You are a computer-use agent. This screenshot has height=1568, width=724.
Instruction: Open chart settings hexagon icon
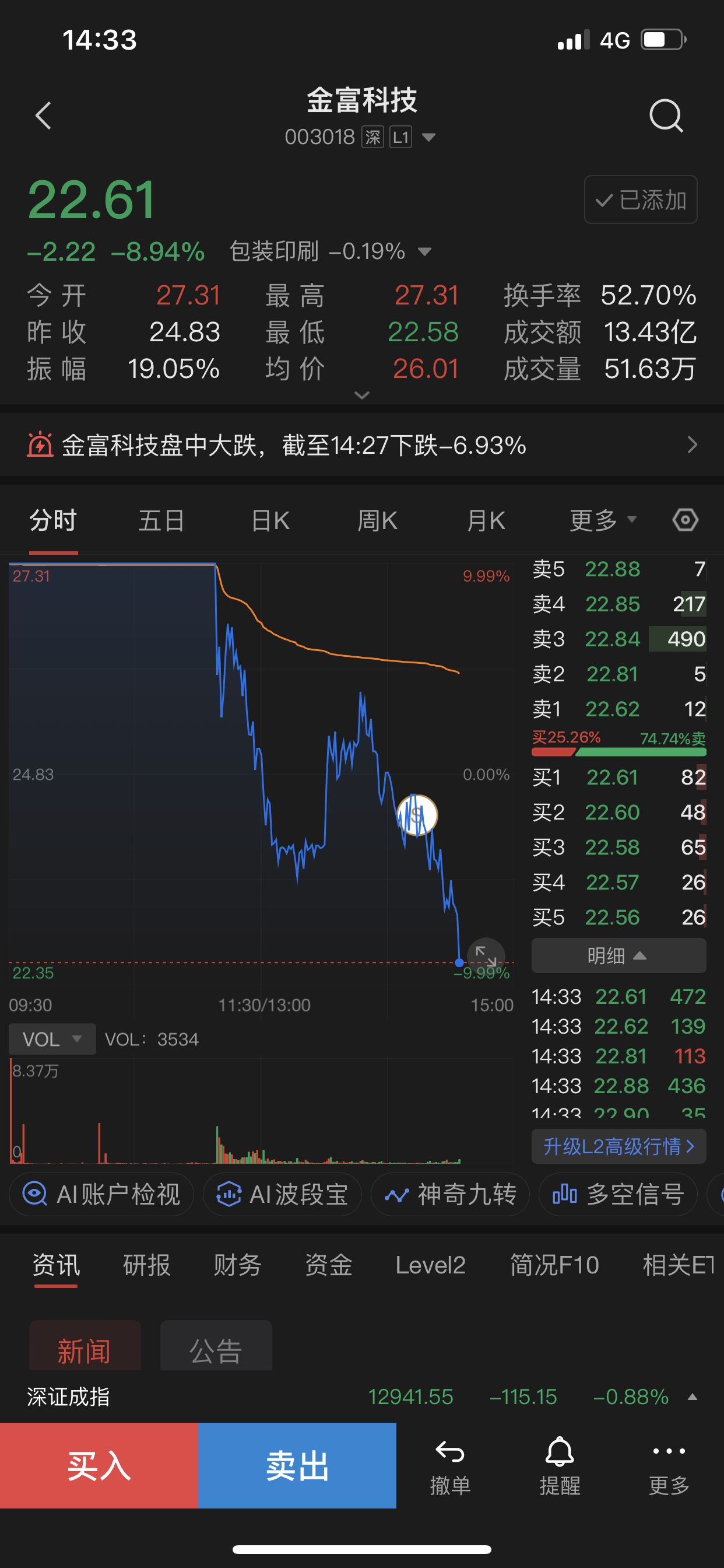coord(685,520)
